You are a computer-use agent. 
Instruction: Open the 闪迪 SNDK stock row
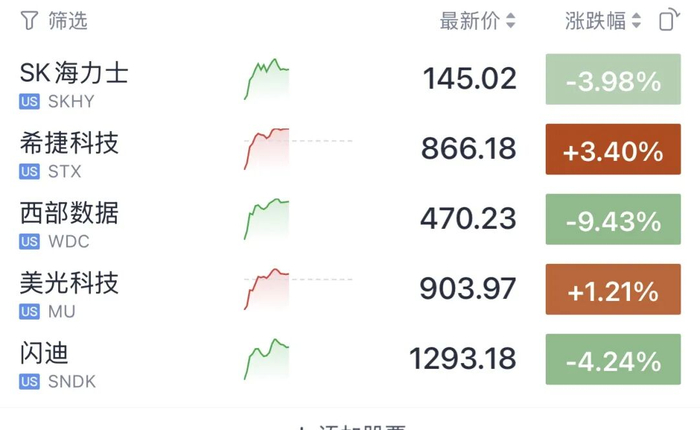(x=350, y=359)
